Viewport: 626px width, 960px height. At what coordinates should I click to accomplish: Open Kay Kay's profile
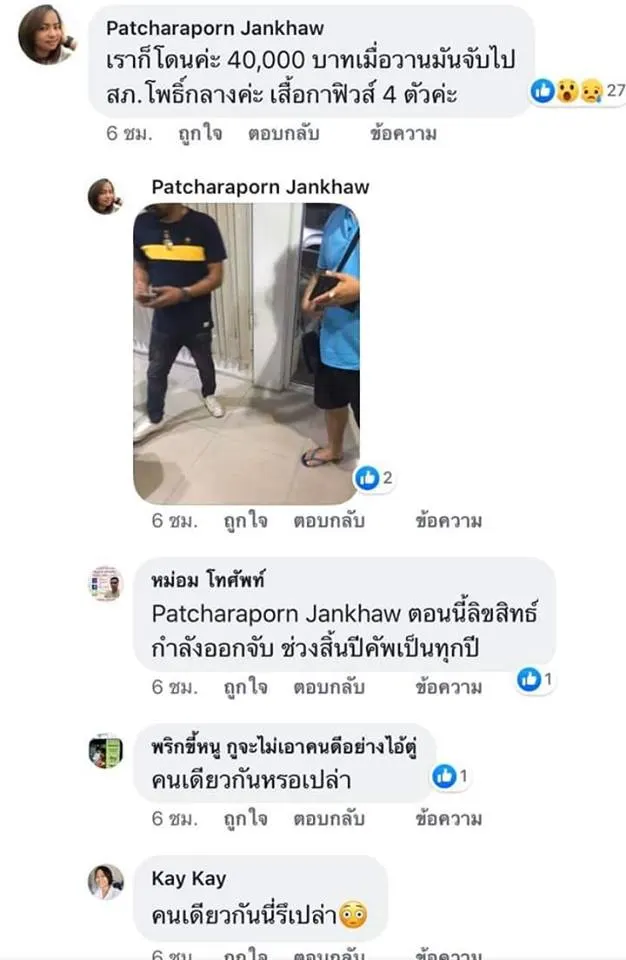[x=188, y=879]
